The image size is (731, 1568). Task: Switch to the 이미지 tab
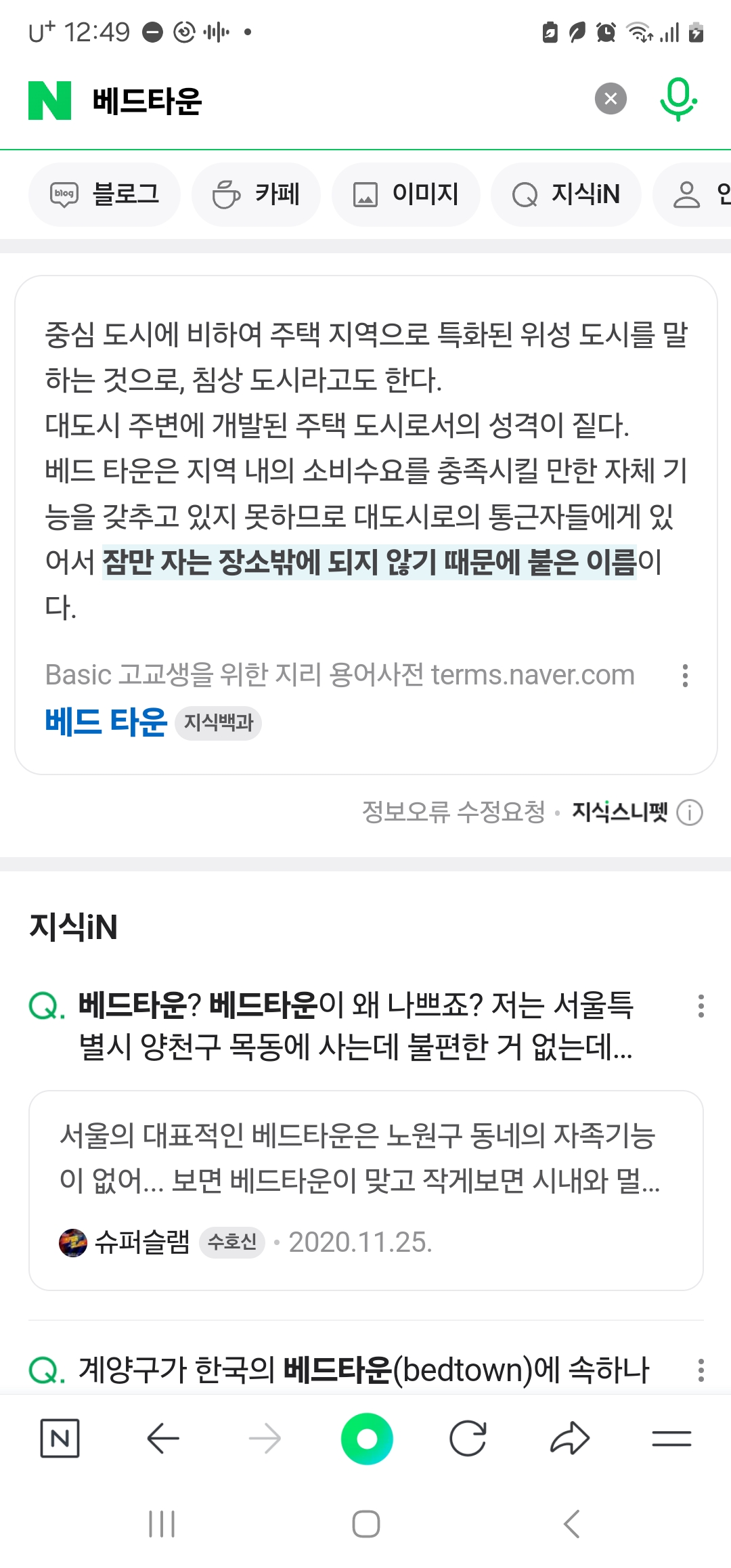[406, 194]
